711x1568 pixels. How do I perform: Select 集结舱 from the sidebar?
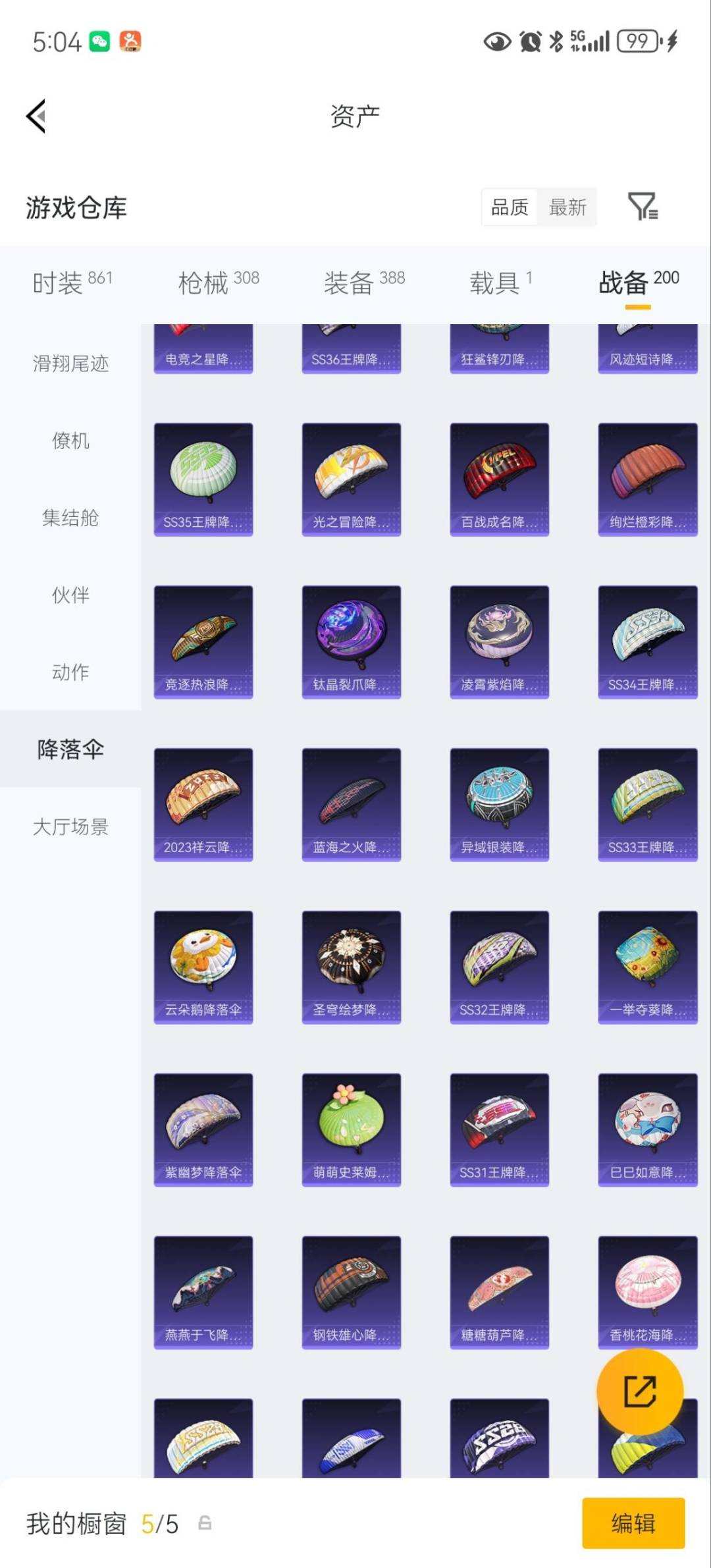(x=70, y=519)
